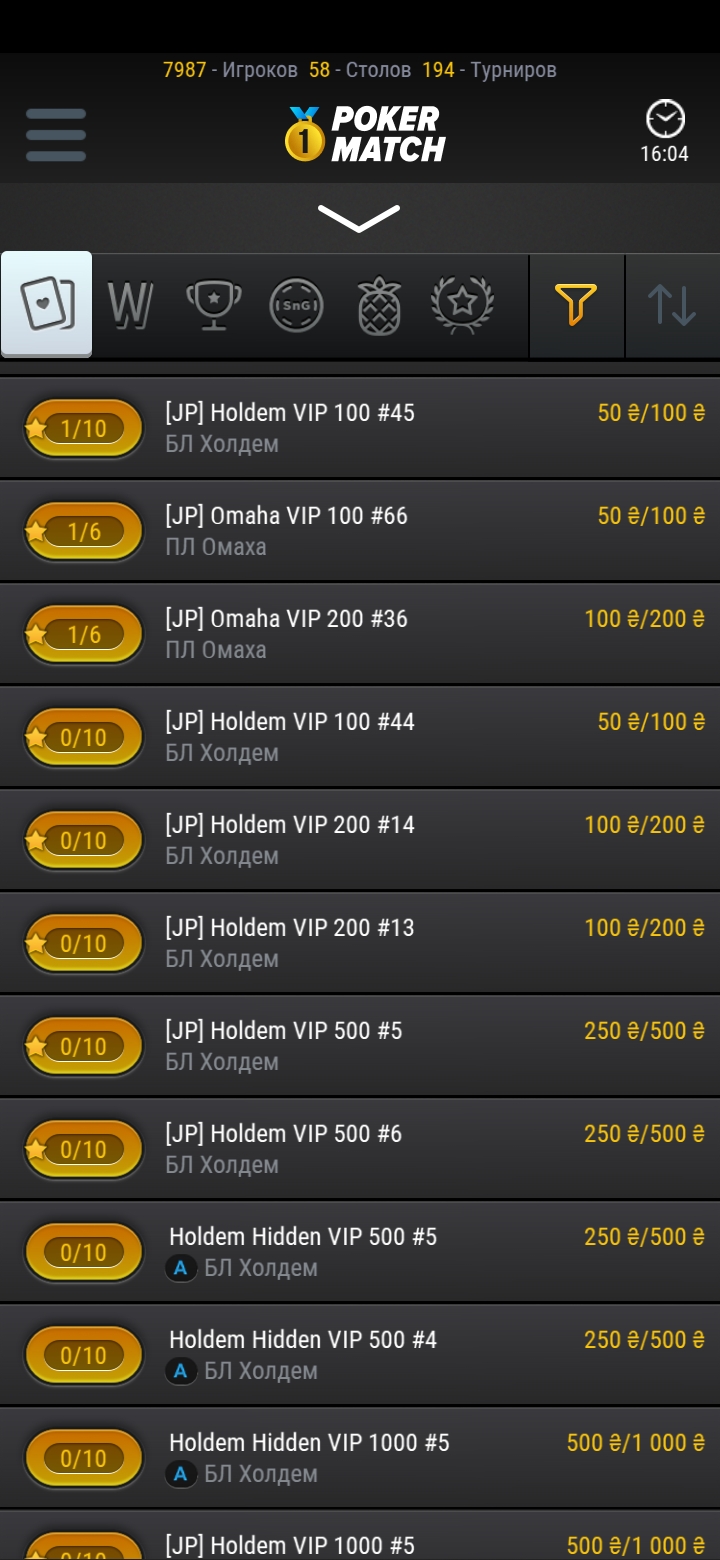The width and height of the screenshot is (720, 1560).
Task: Open the tournaments trophy tab
Action: [x=214, y=304]
